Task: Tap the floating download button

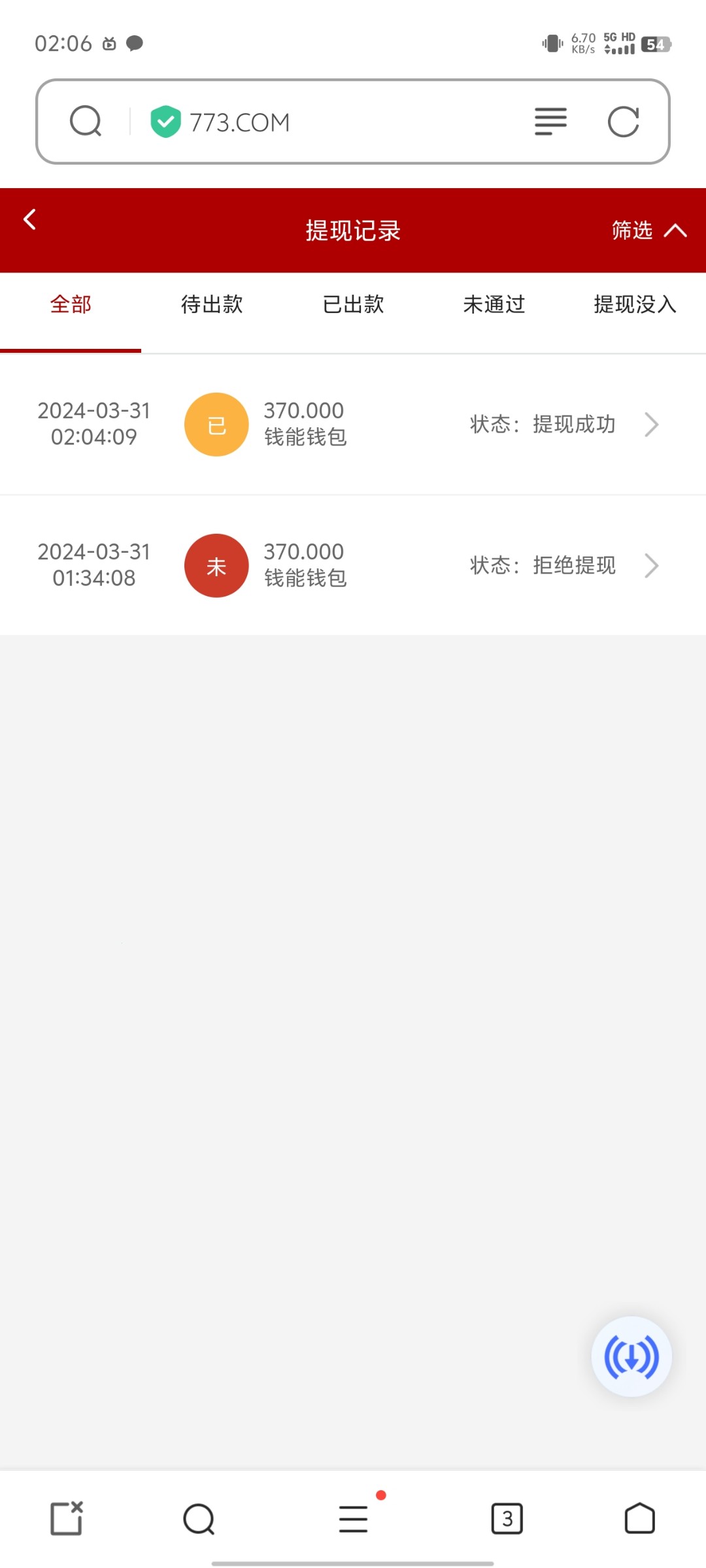Action: 631,1357
